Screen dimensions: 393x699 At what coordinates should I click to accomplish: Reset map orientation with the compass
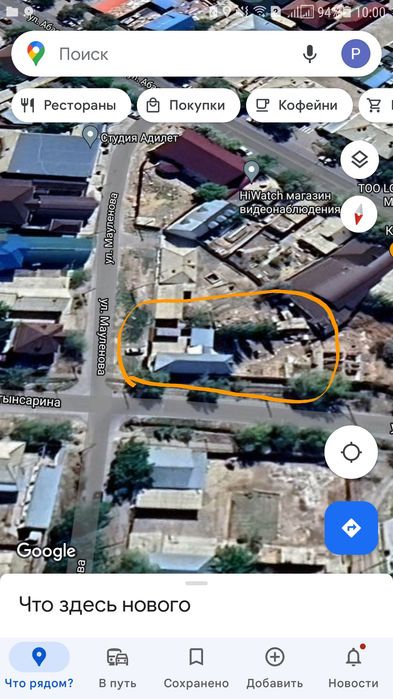[x=360, y=214]
